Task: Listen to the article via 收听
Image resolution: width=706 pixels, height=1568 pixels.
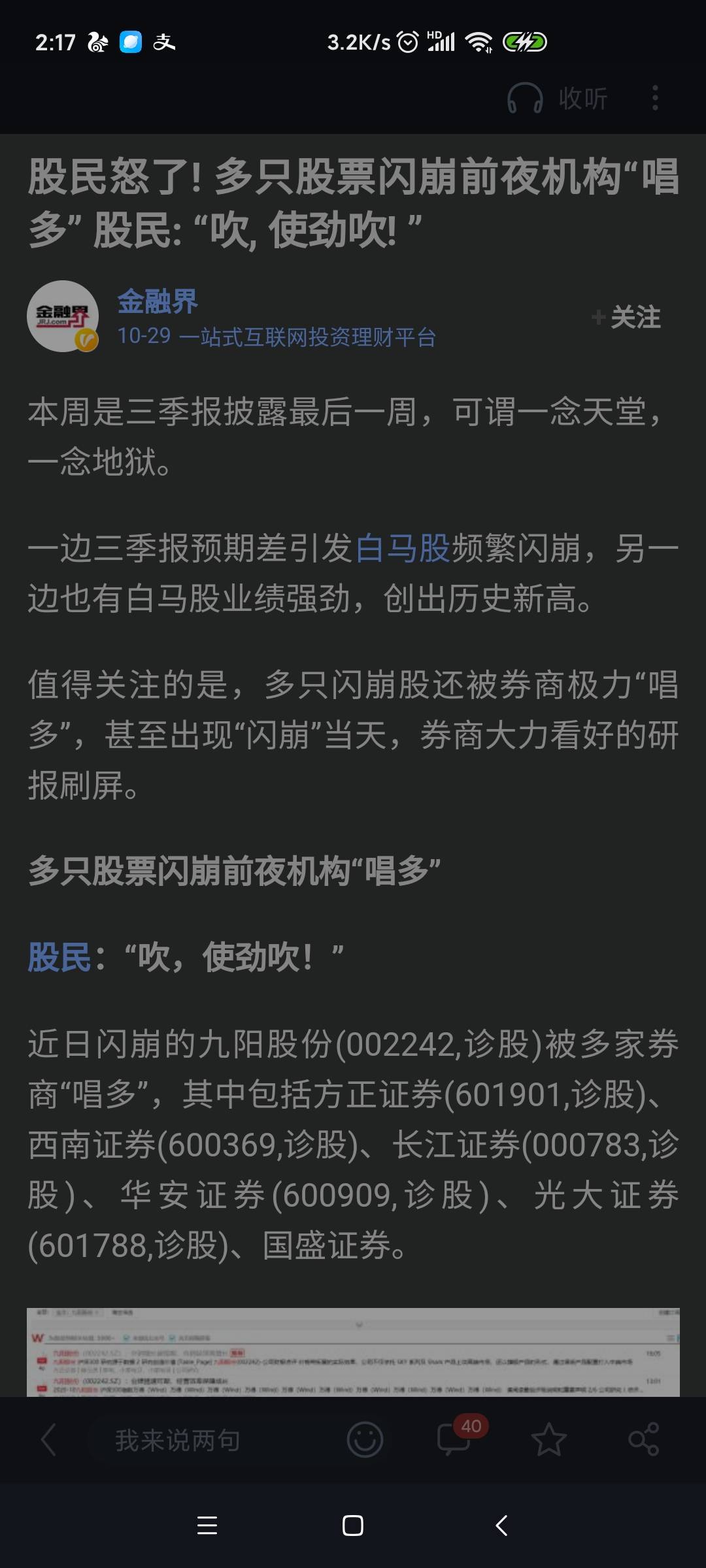Action: pyautogui.click(x=558, y=99)
